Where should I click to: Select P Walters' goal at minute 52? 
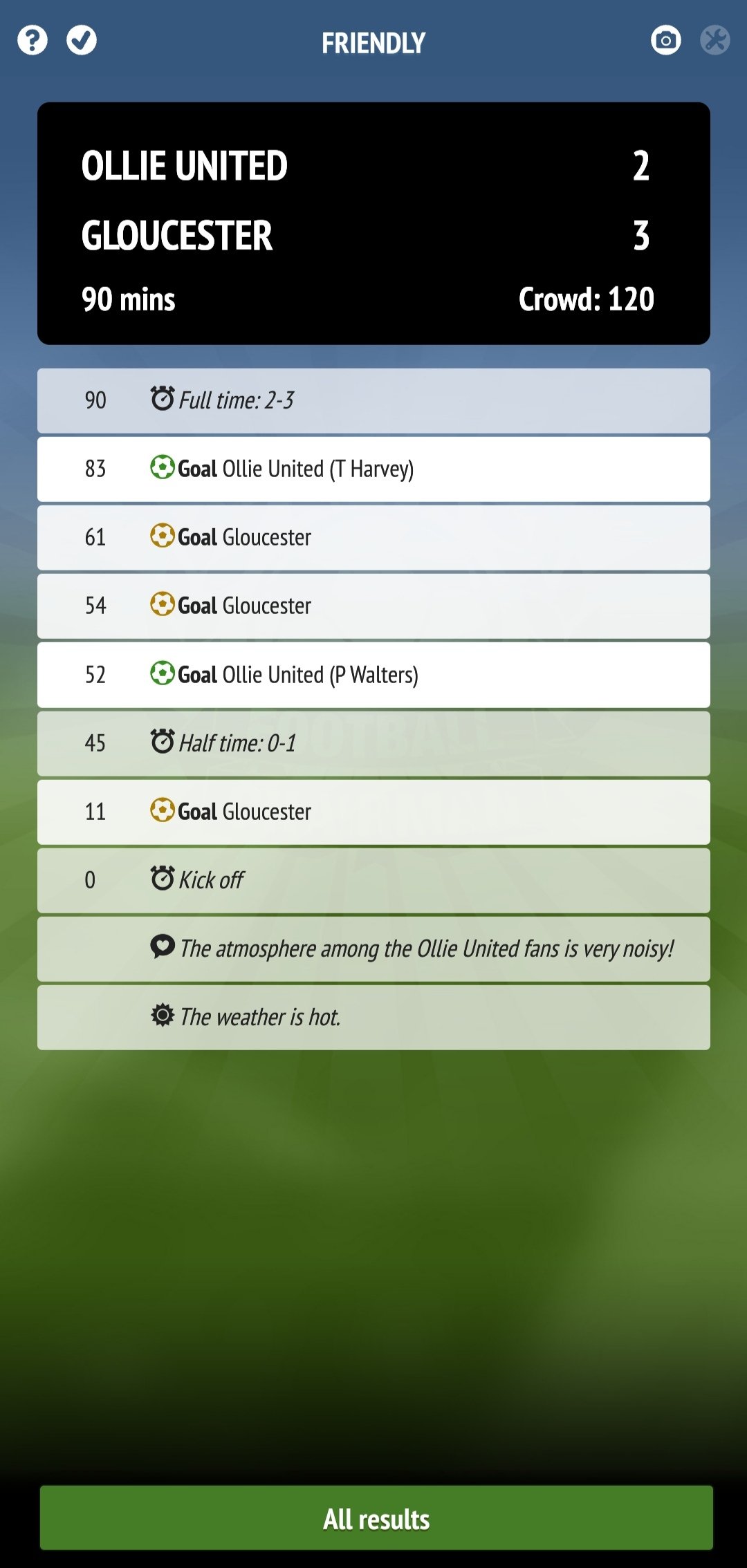click(x=373, y=675)
